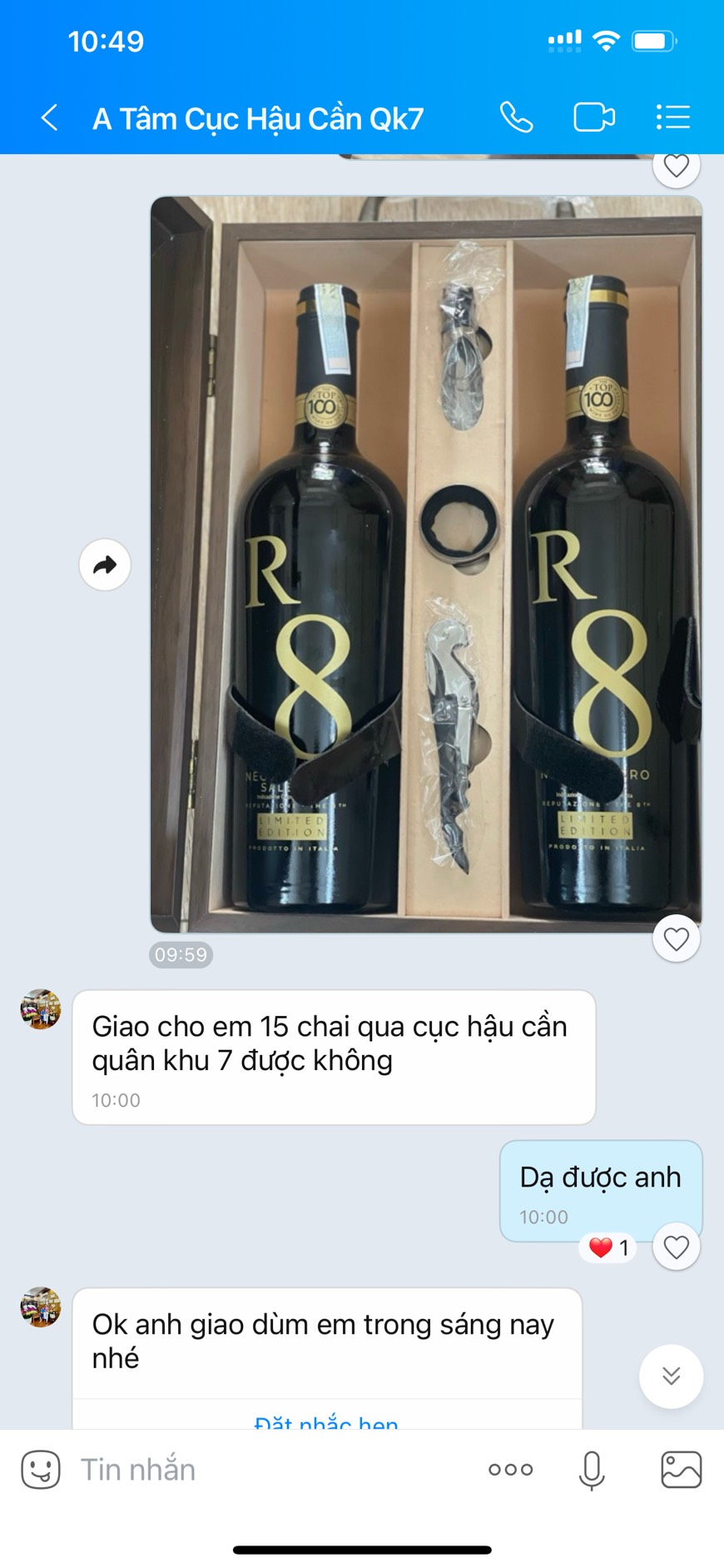Open the R8 wine bottles photo
The image size is (724, 1568).
point(425,564)
